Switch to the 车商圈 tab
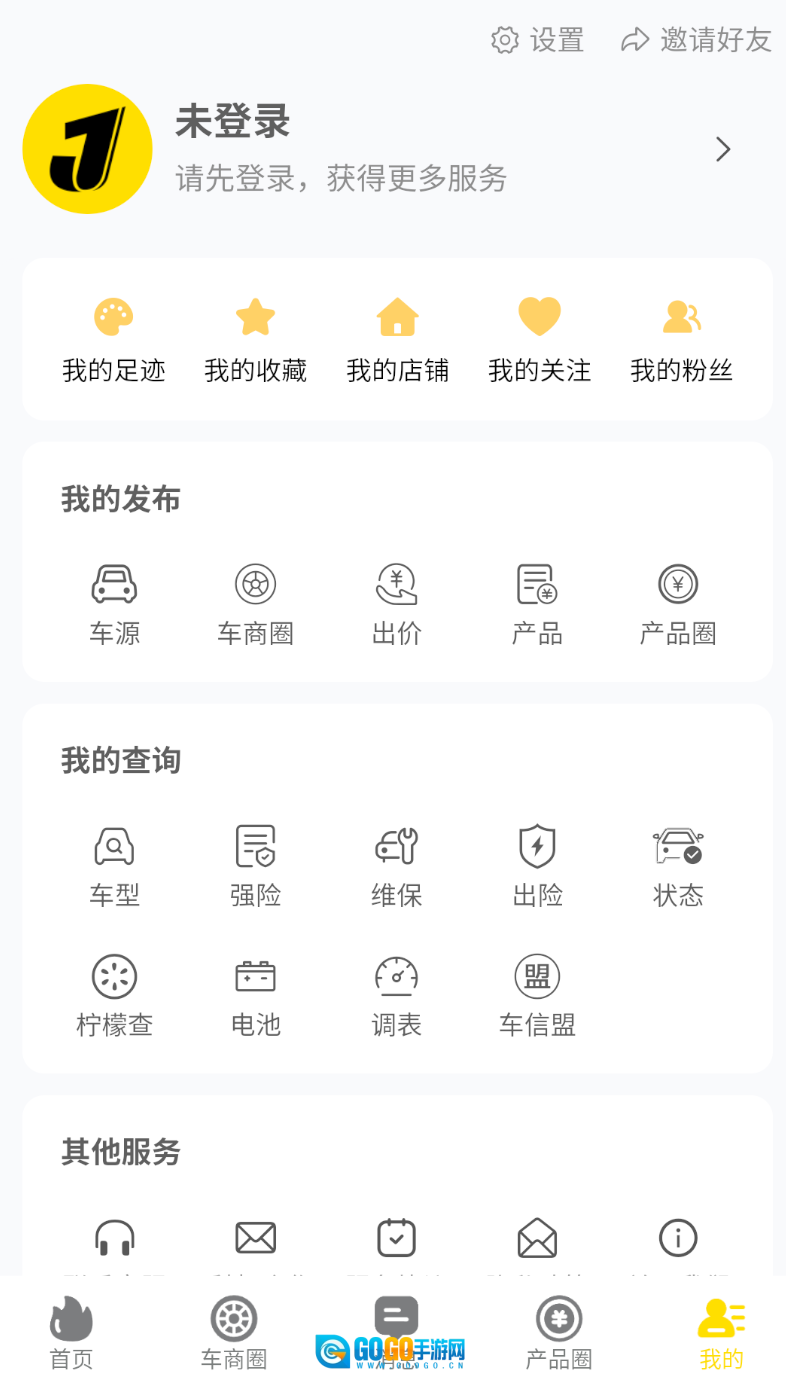 coord(234,1330)
